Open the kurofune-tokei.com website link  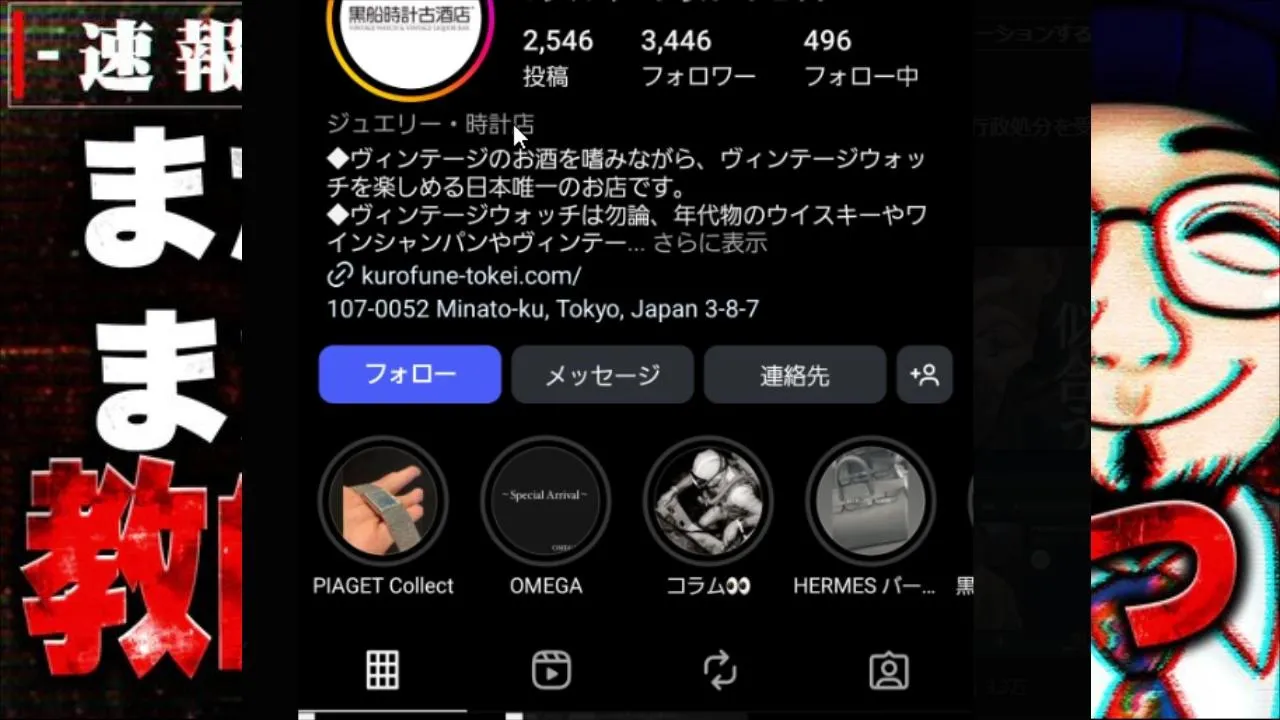click(x=470, y=275)
